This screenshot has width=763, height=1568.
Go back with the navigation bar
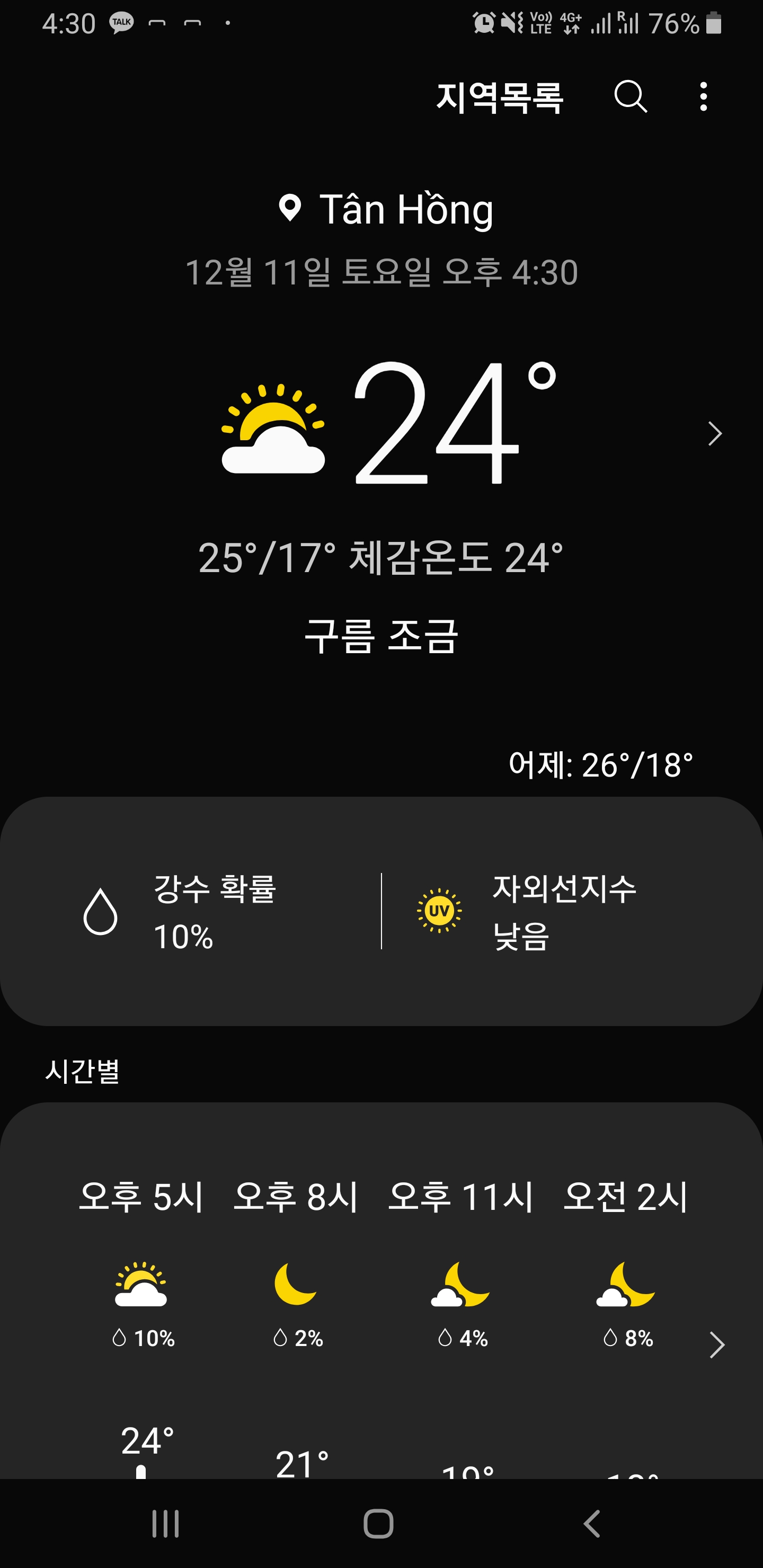coord(591,1524)
